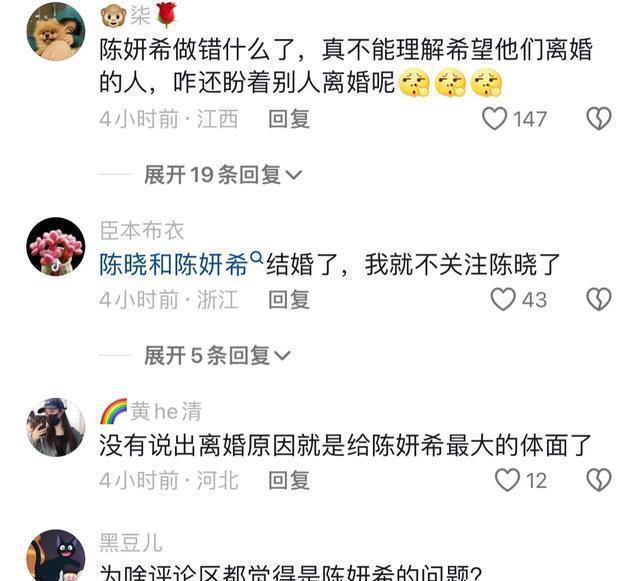Dislike the comment by 臣本布衣
The width and height of the screenshot is (640, 581).
pos(597,299)
